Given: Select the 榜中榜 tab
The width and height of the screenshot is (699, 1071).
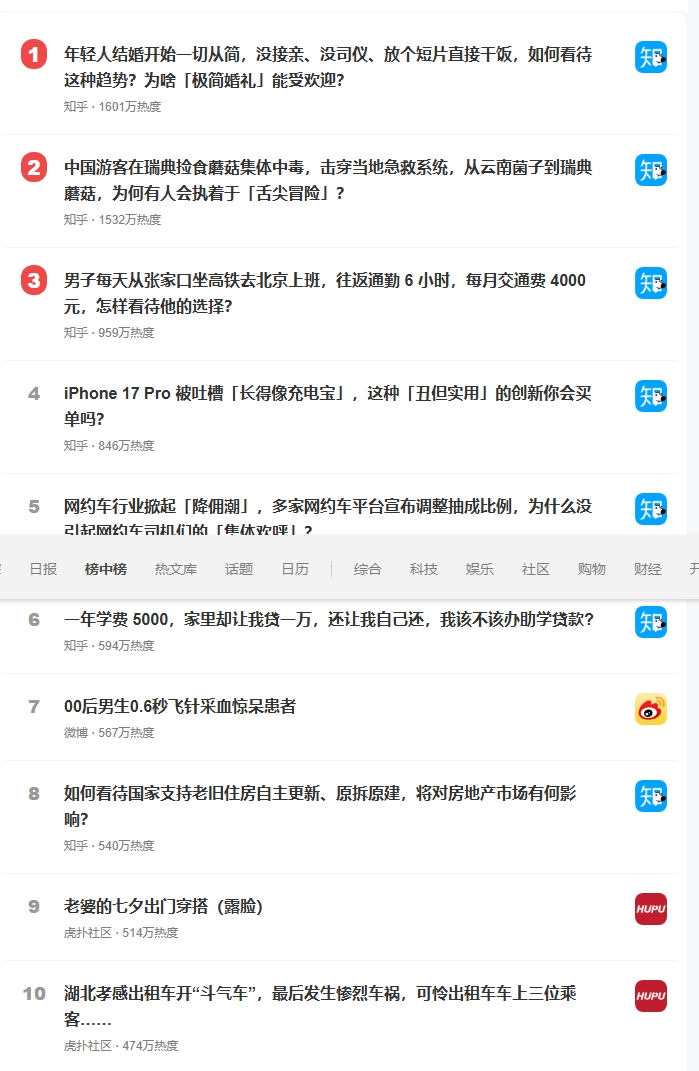Looking at the screenshot, I should coord(106,569).
